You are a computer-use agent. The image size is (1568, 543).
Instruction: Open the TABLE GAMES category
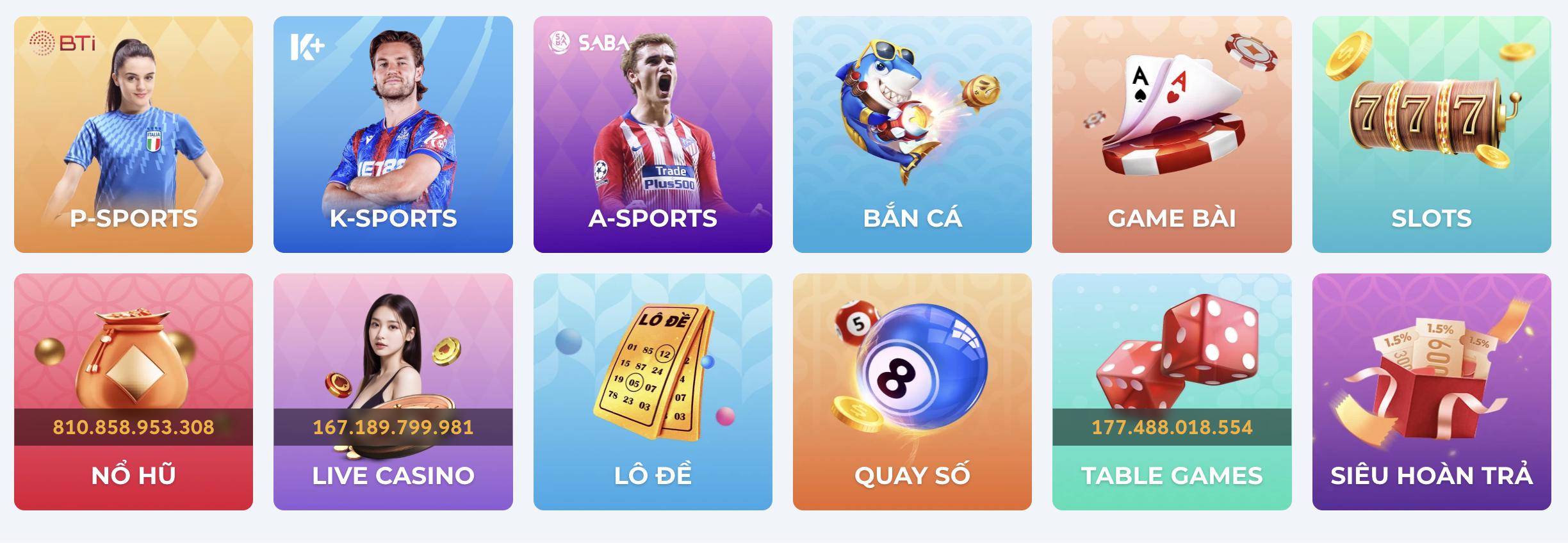coord(1172,392)
